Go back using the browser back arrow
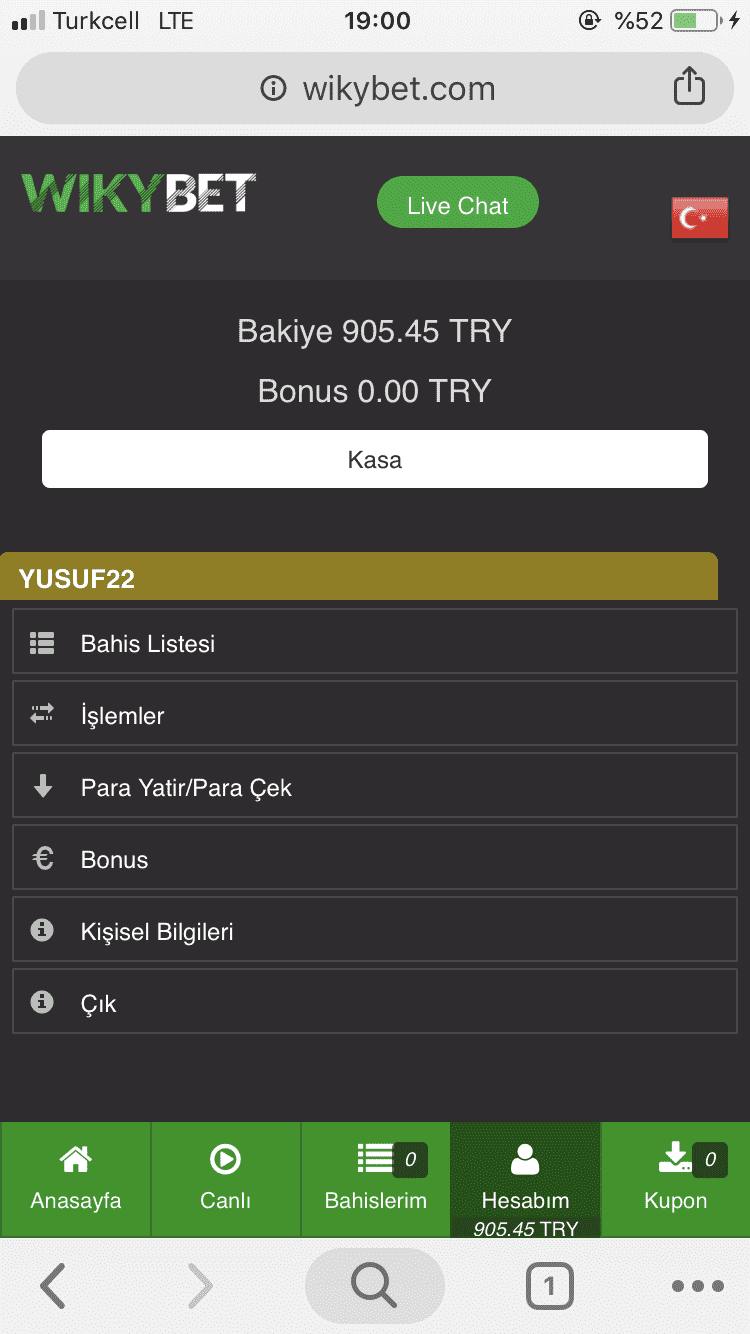750x1334 pixels. pos(53,1286)
